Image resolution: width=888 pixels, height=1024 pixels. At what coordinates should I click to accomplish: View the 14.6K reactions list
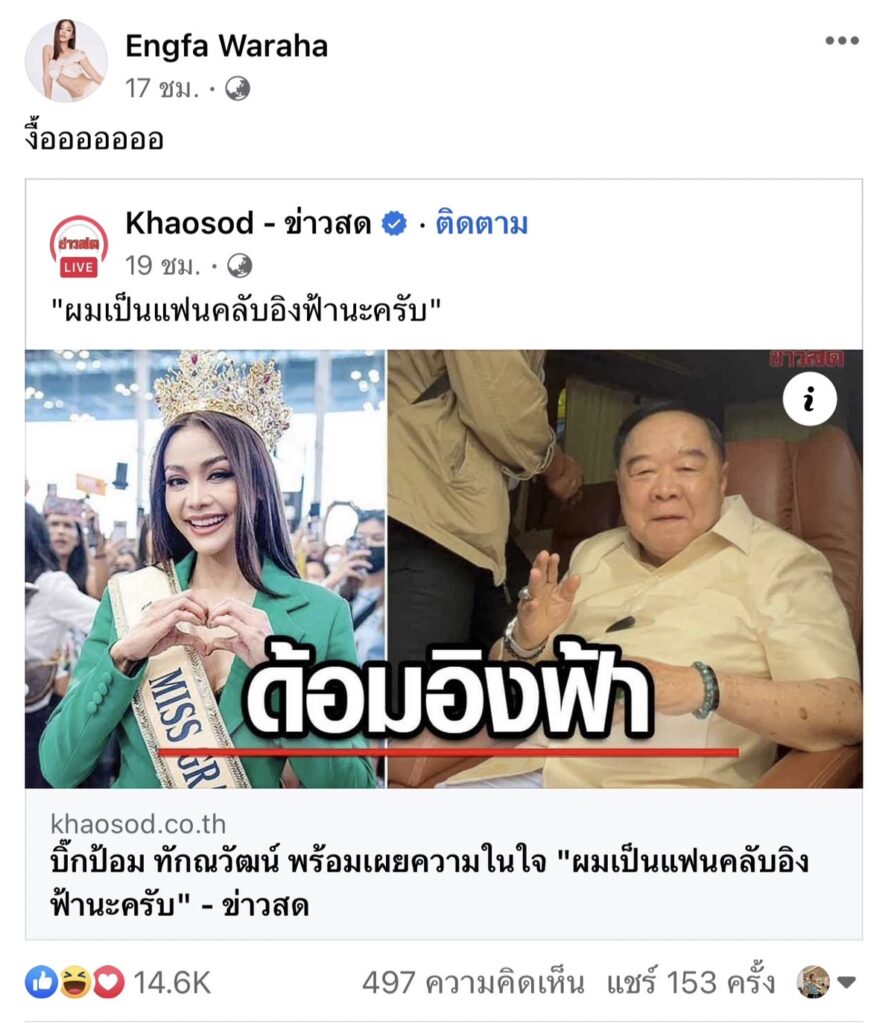[118, 983]
